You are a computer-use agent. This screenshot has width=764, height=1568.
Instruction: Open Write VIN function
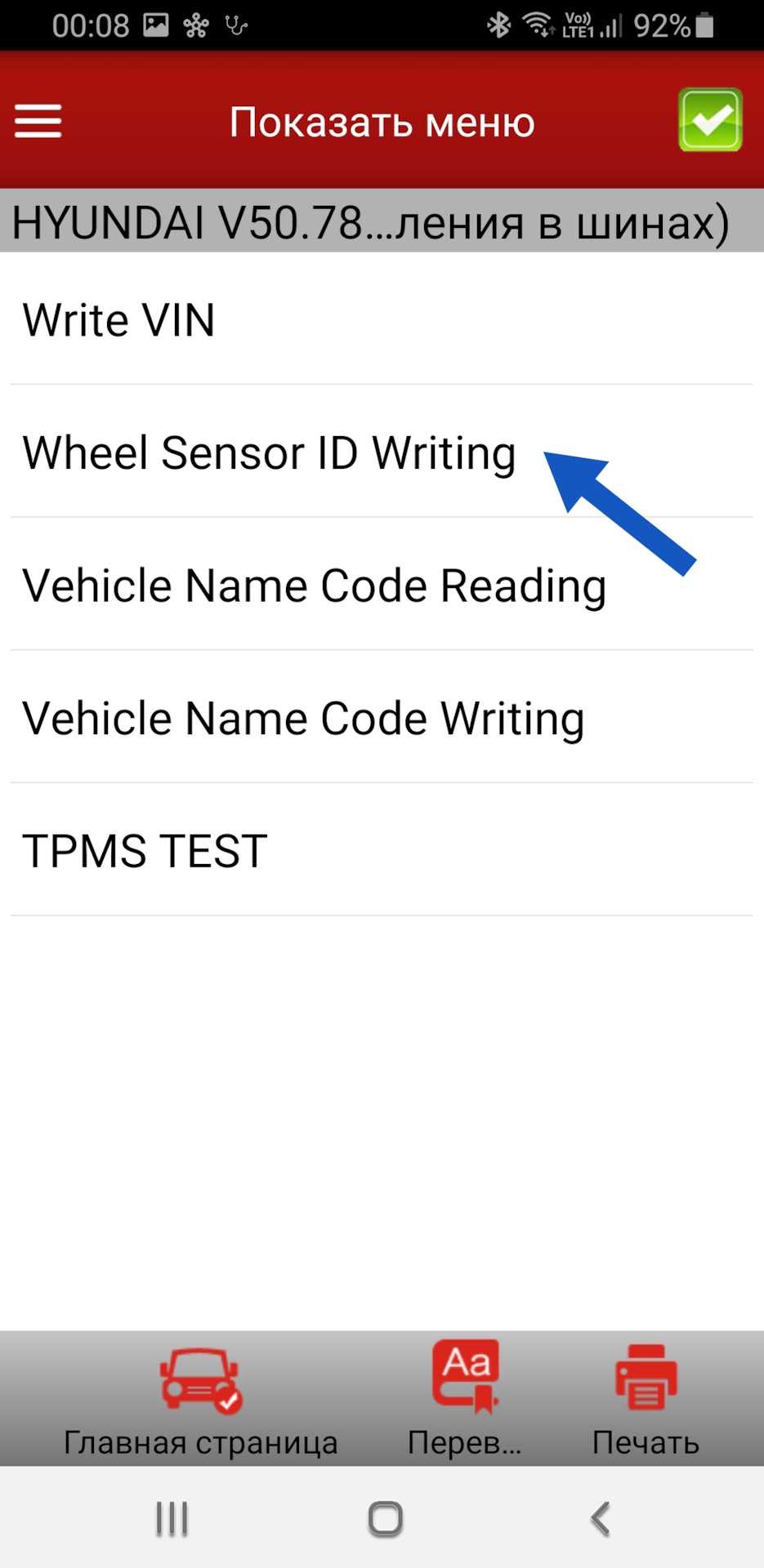[x=119, y=319]
